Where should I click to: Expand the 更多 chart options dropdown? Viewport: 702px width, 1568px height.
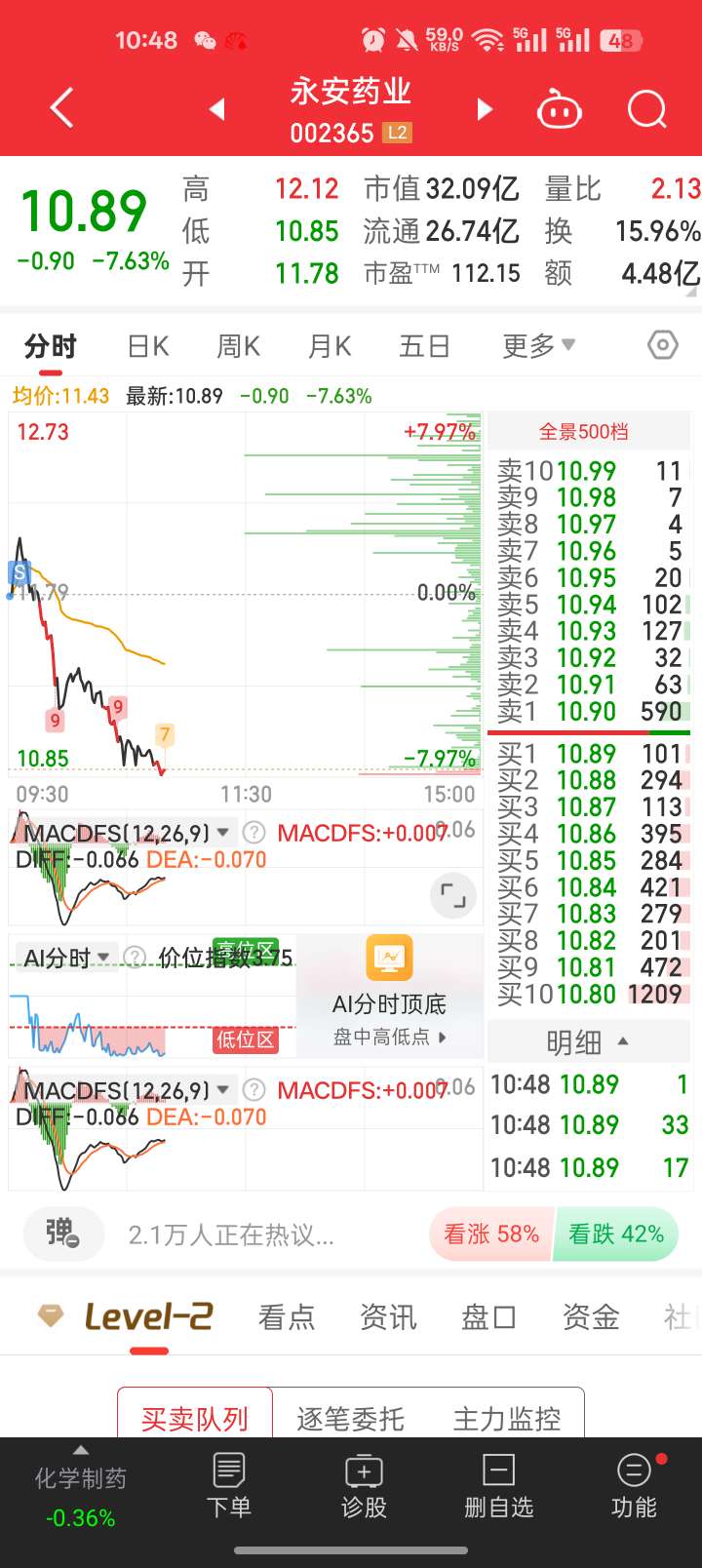pos(538,346)
